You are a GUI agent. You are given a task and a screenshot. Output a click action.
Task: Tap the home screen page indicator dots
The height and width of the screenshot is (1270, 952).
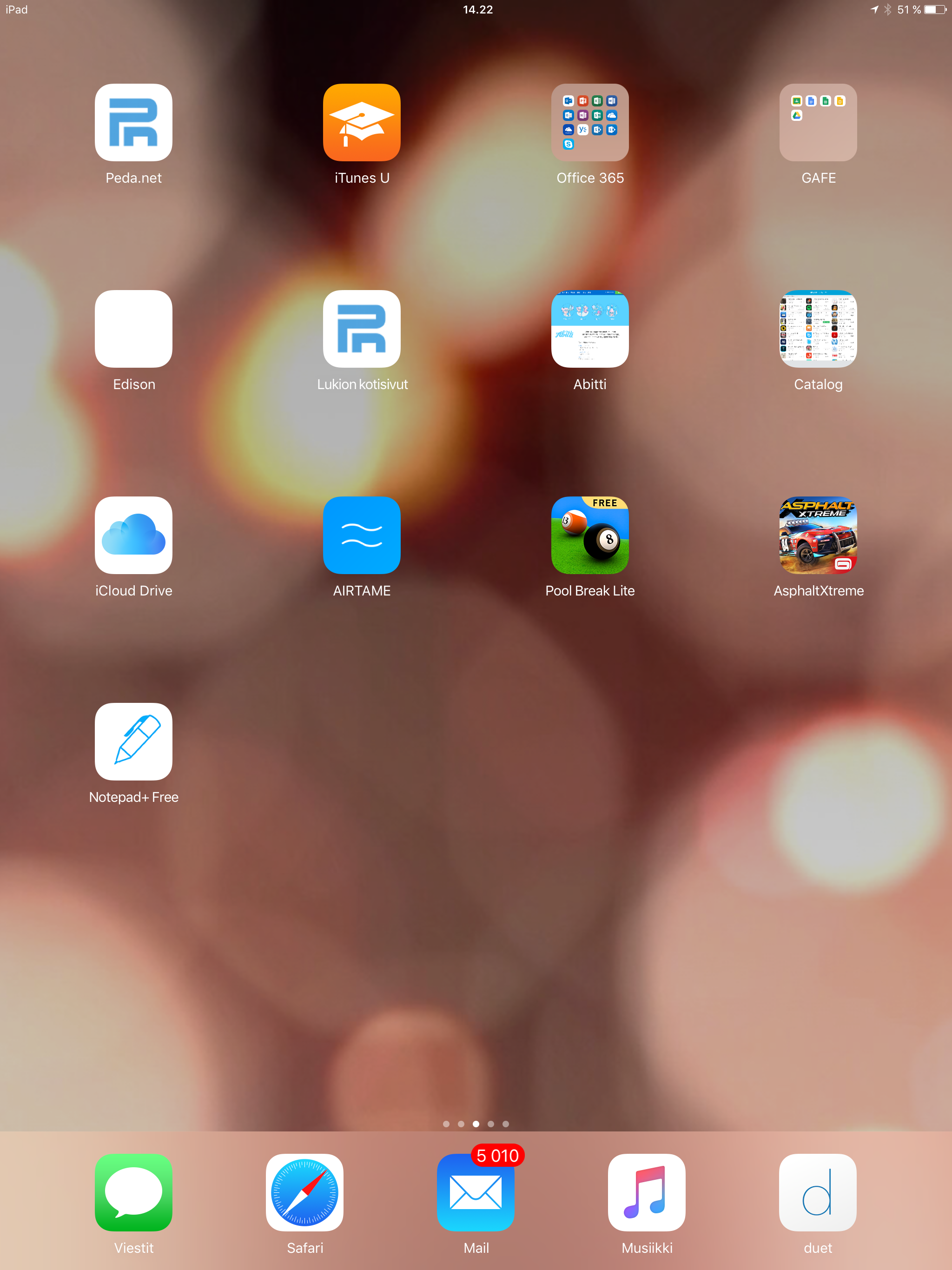point(476,1124)
